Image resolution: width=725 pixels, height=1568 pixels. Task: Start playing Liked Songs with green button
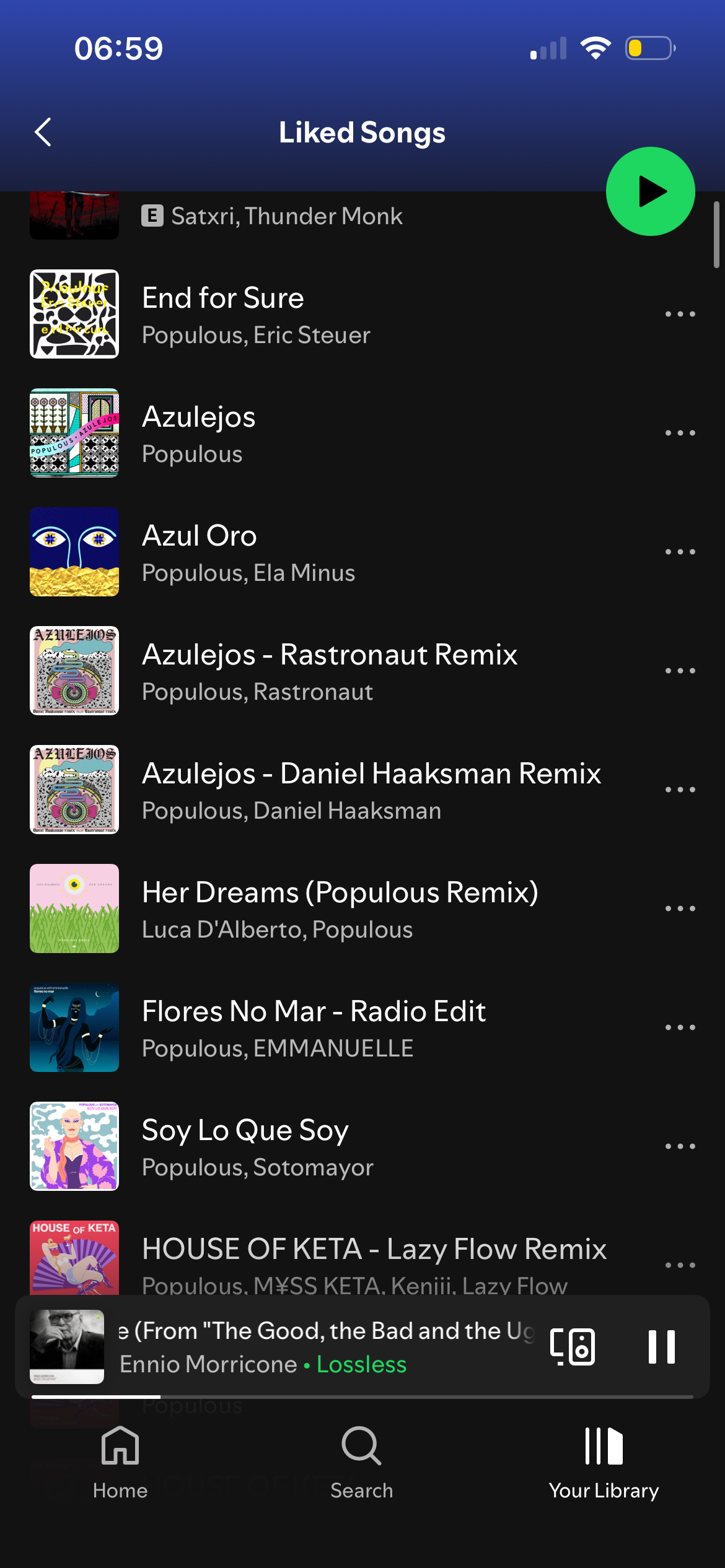coord(650,191)
